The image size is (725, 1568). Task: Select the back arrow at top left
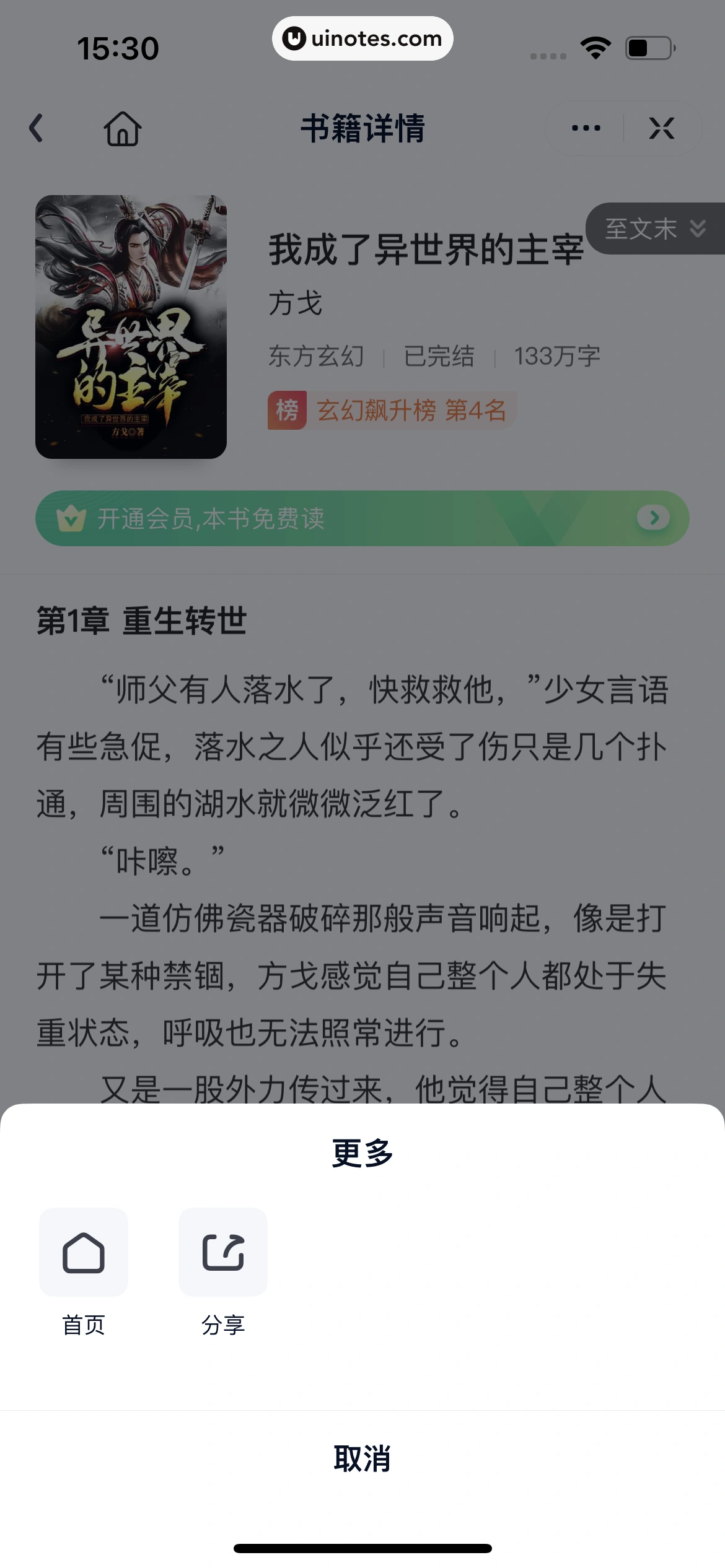coord(35,129)
